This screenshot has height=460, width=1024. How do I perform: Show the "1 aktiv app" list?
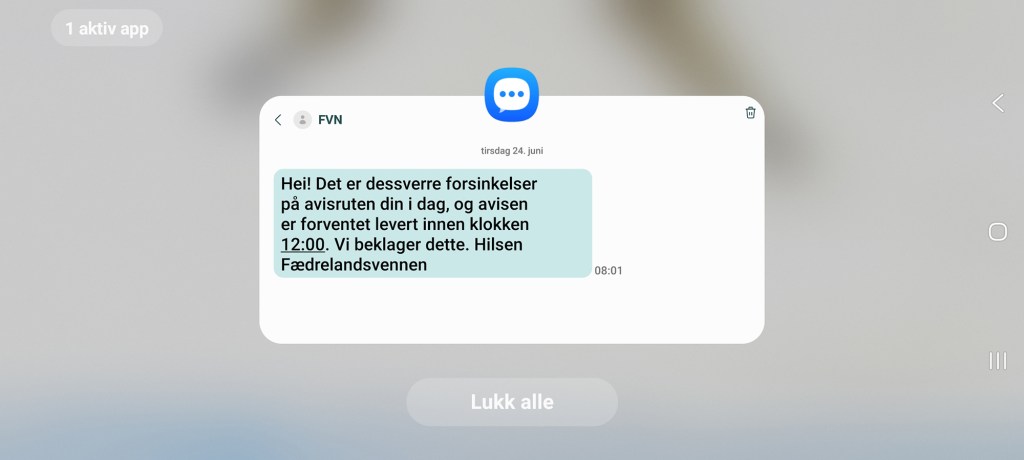pyautogui.click(x=107, y=28)
